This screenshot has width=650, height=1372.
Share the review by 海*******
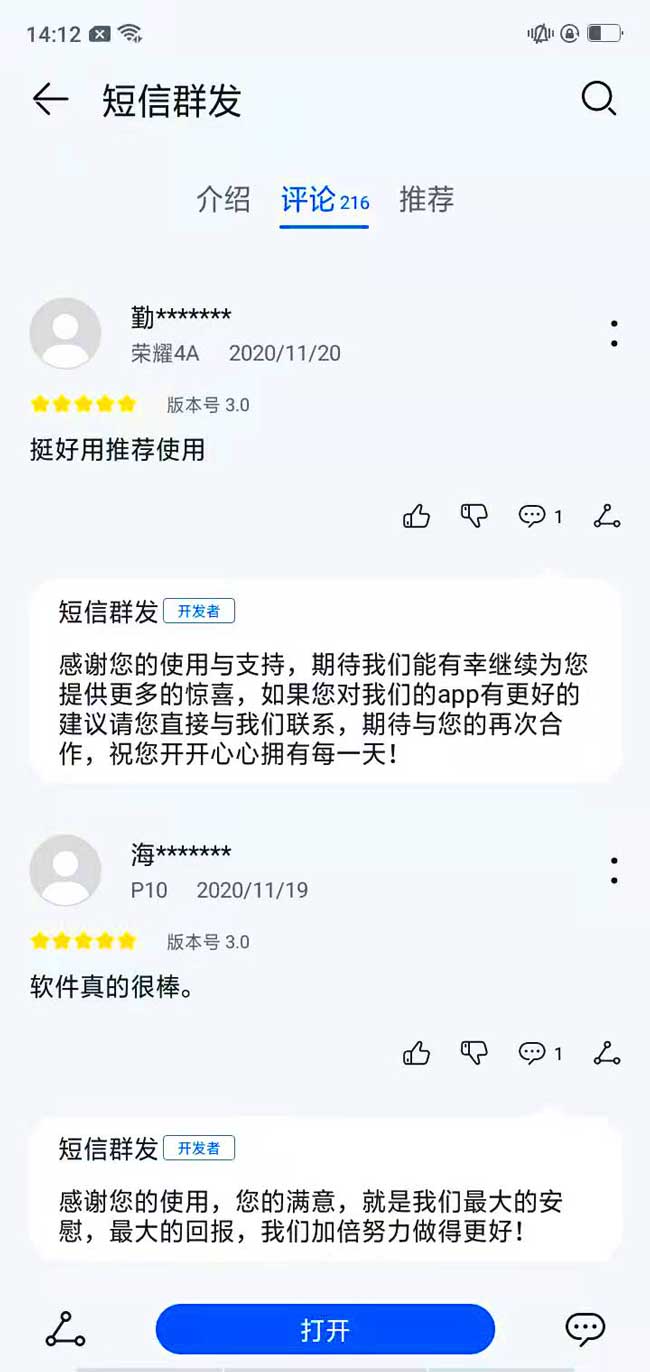607,1053
